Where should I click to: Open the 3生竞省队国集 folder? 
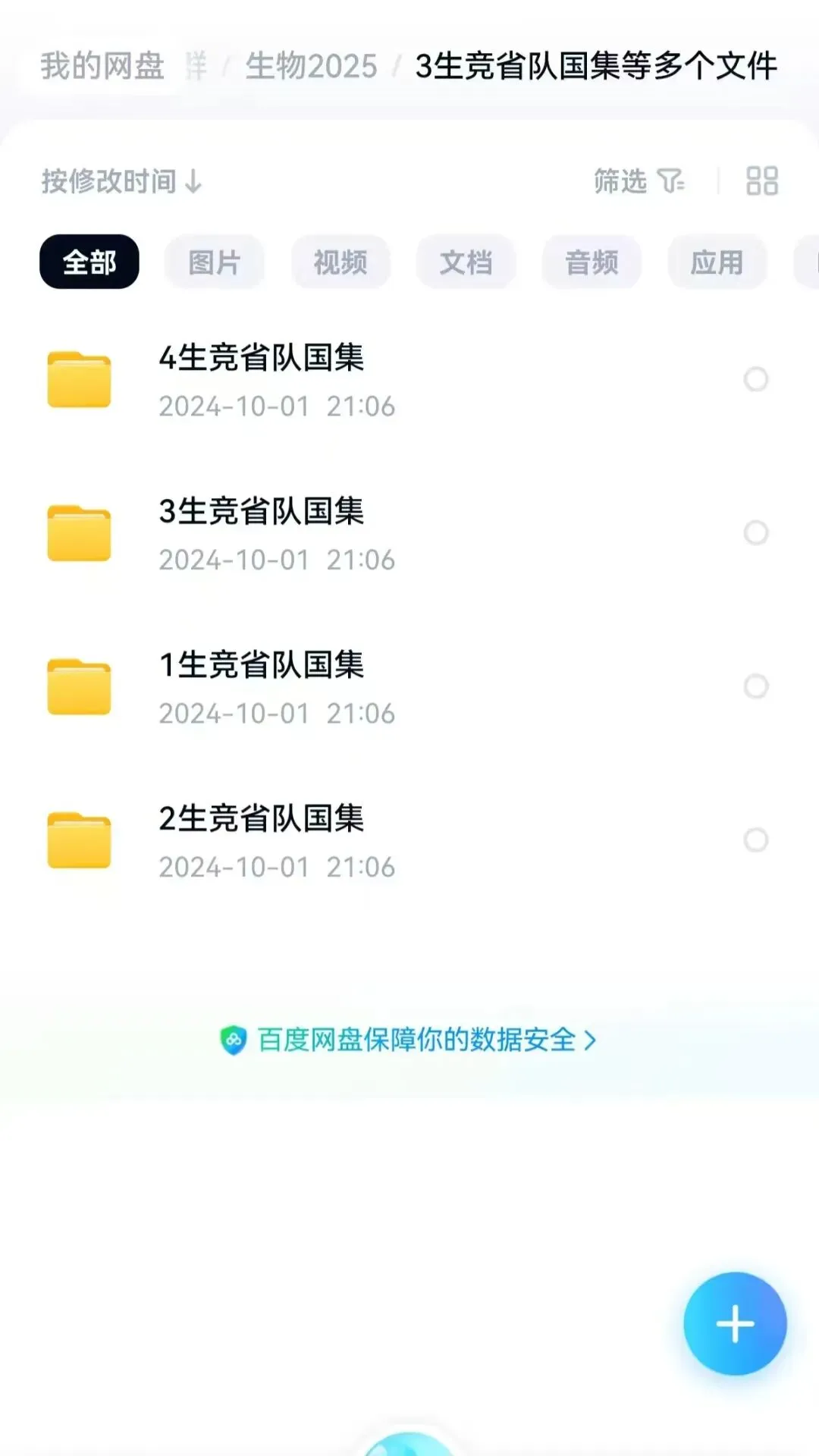point(262,533)
